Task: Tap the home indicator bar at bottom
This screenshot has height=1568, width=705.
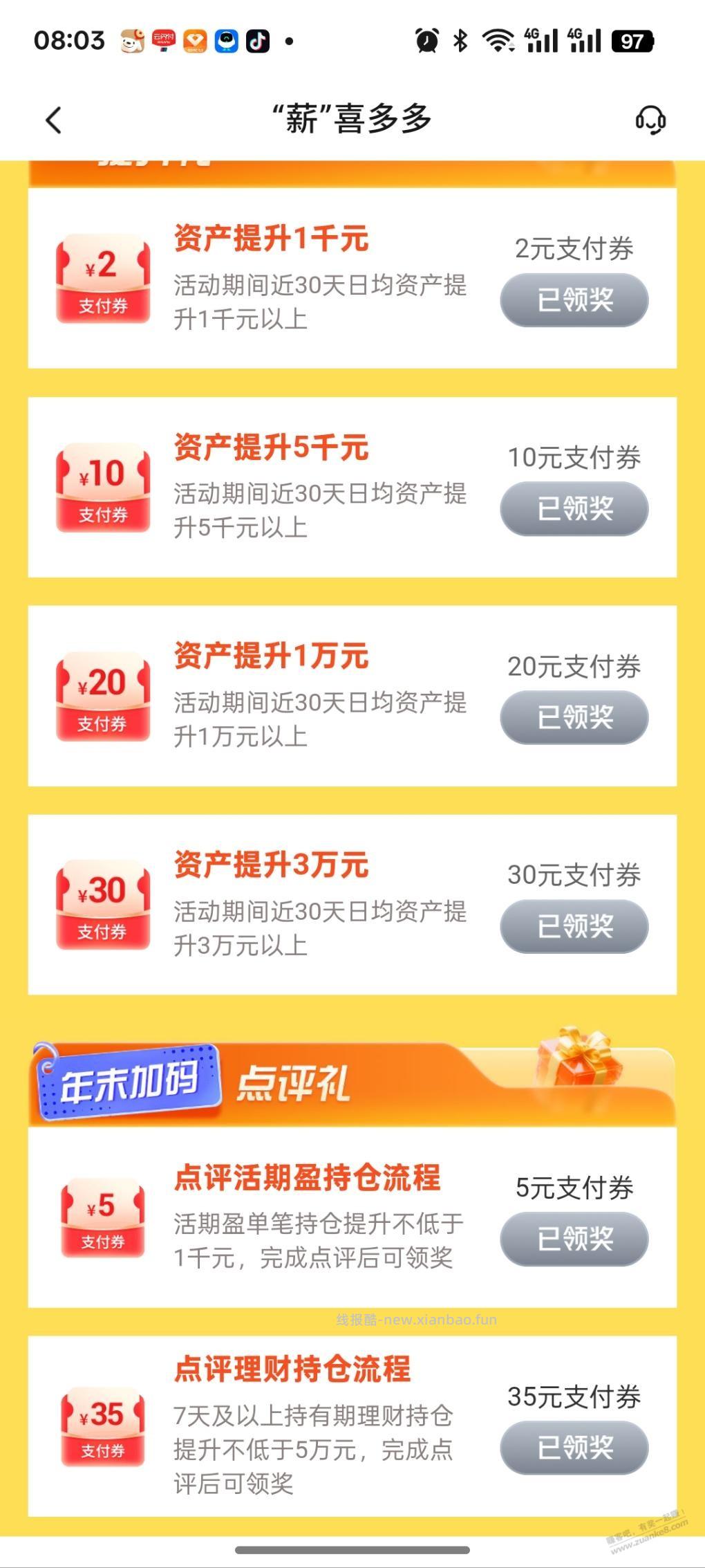Action: 352,1549
